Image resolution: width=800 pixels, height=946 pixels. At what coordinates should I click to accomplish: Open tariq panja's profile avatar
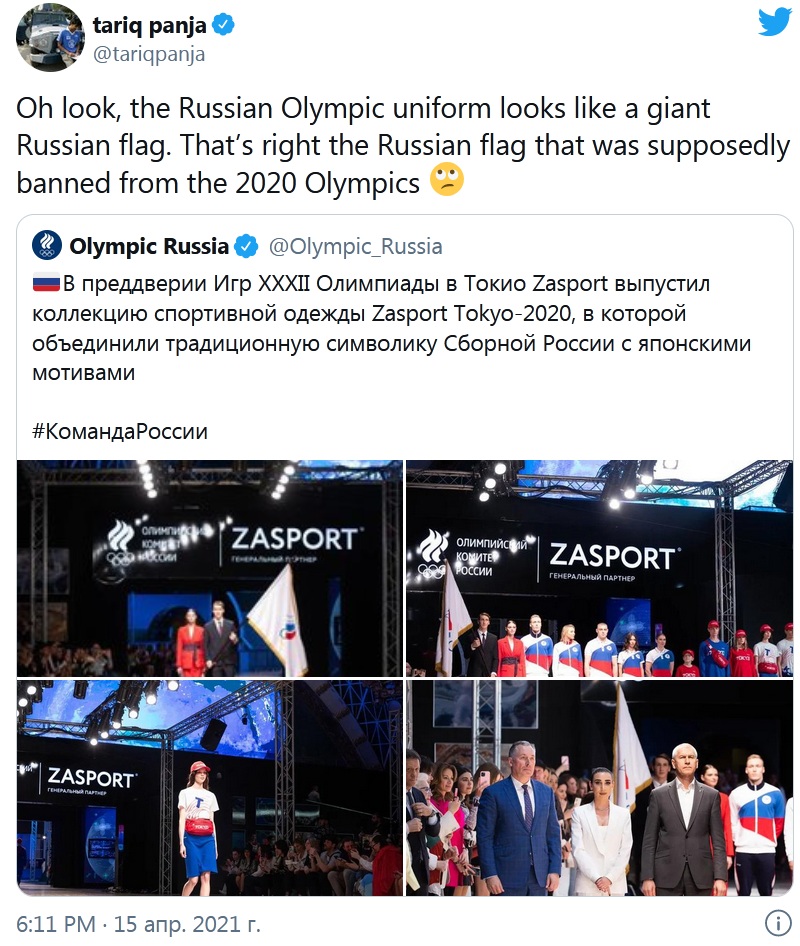[x=50, y=37]
